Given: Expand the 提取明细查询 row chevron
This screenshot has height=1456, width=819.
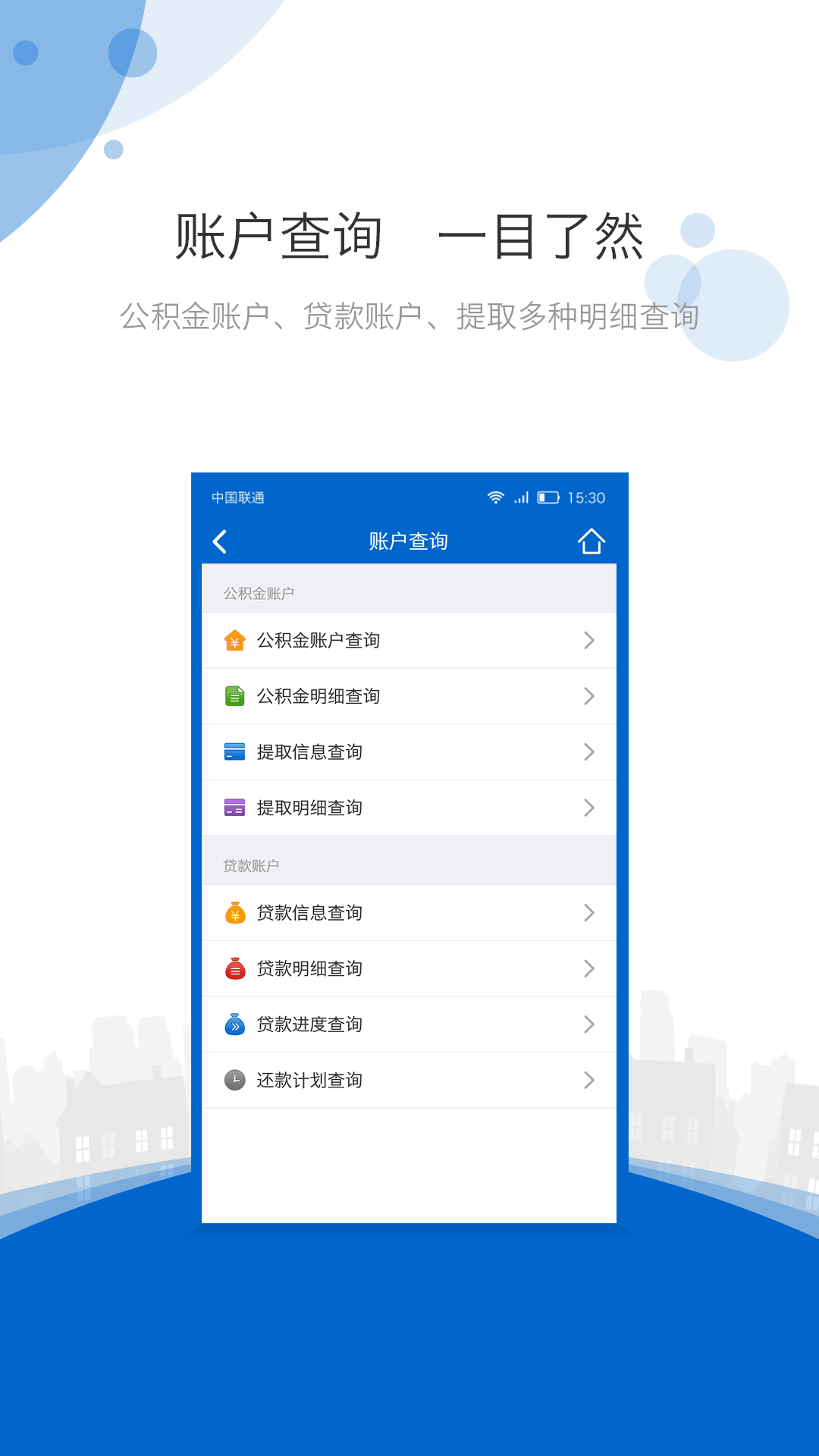Looking at the screenshot, I should tap(589, 808).
